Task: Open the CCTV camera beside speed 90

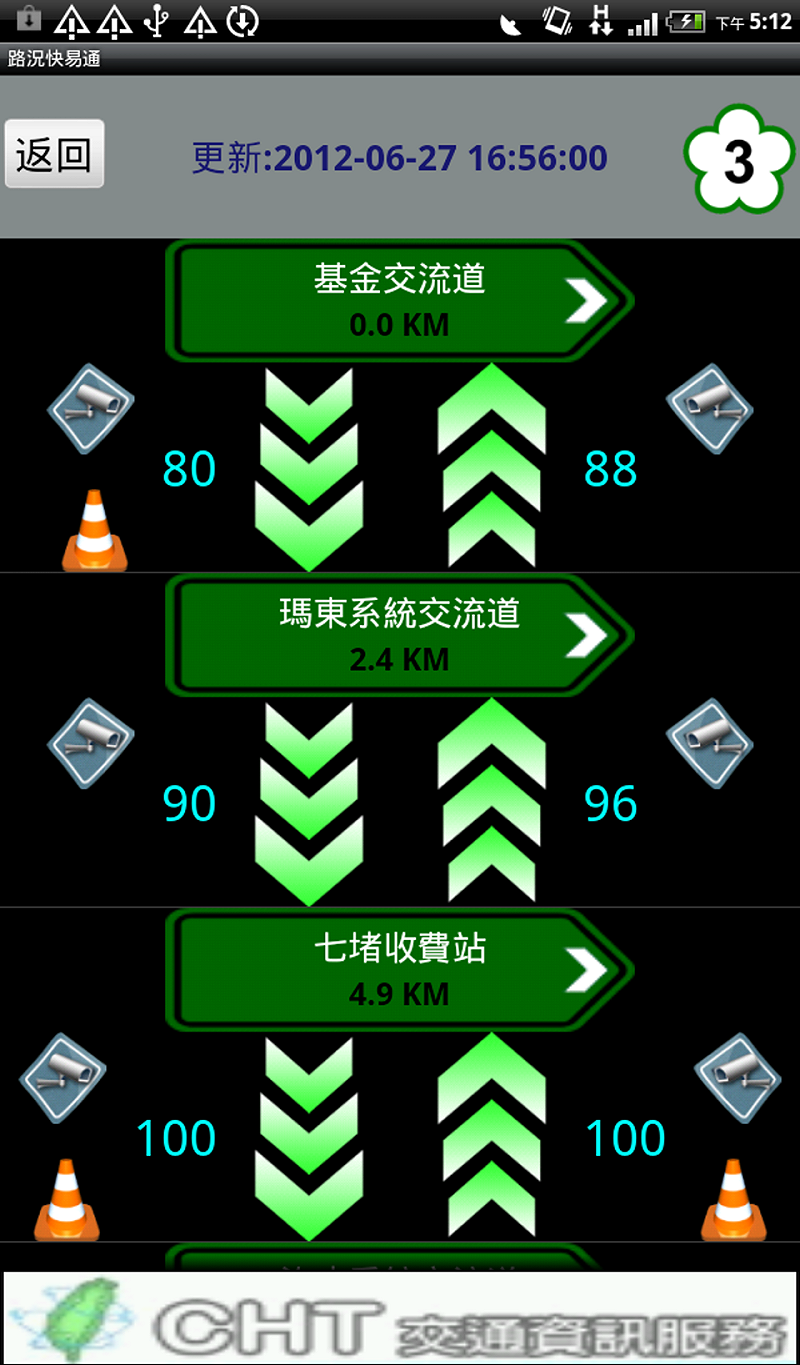Action: (x=91, y=743)
